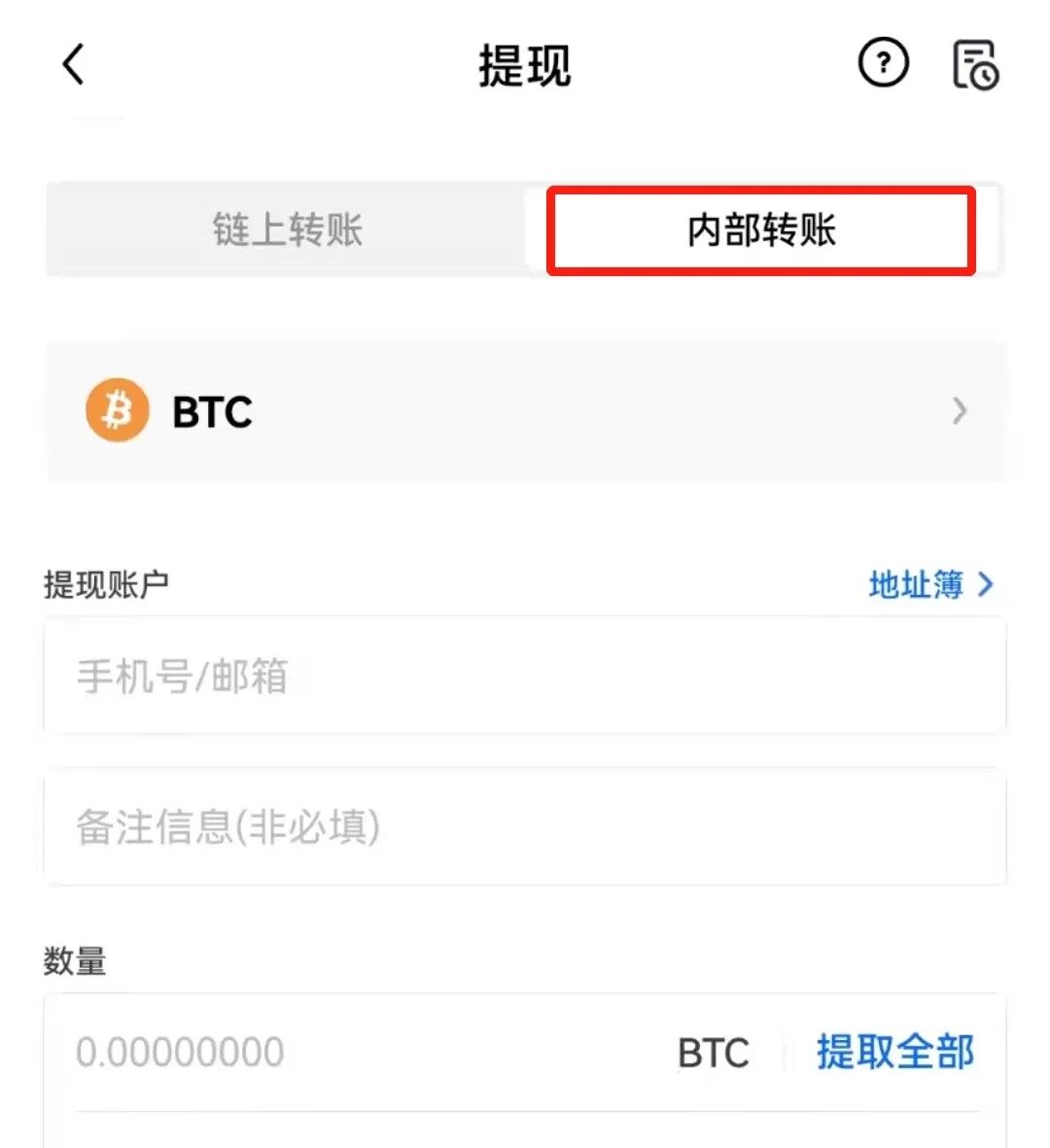Go back from the 提现 page
The height and width of the screenshot is (1148, 1050).
(x=73, y=65)
